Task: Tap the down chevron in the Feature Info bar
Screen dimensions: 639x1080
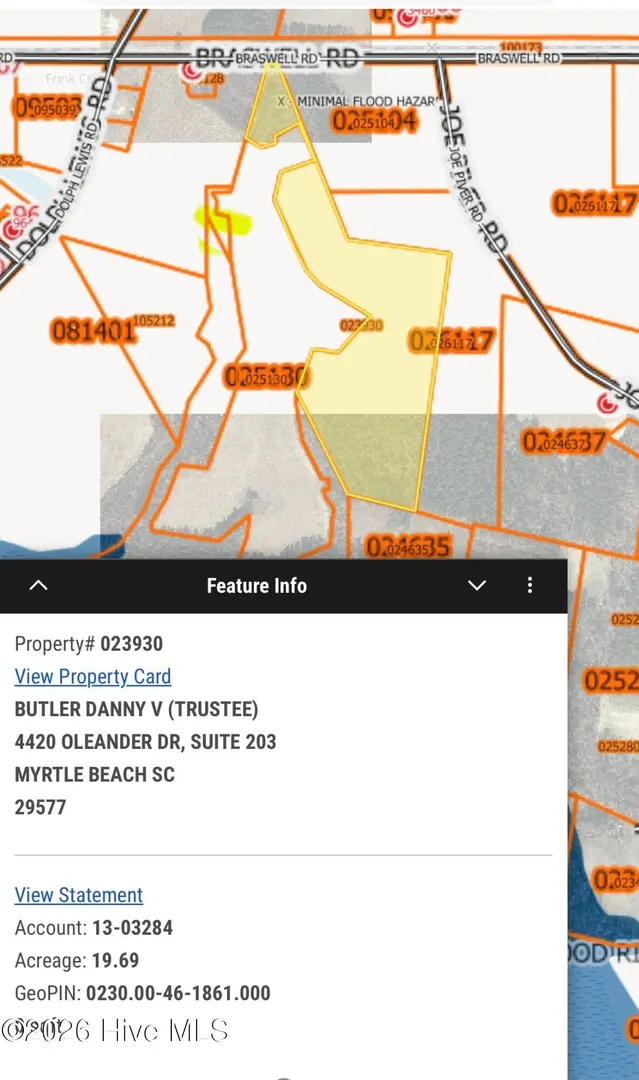Action: click(x=476, y=585)
